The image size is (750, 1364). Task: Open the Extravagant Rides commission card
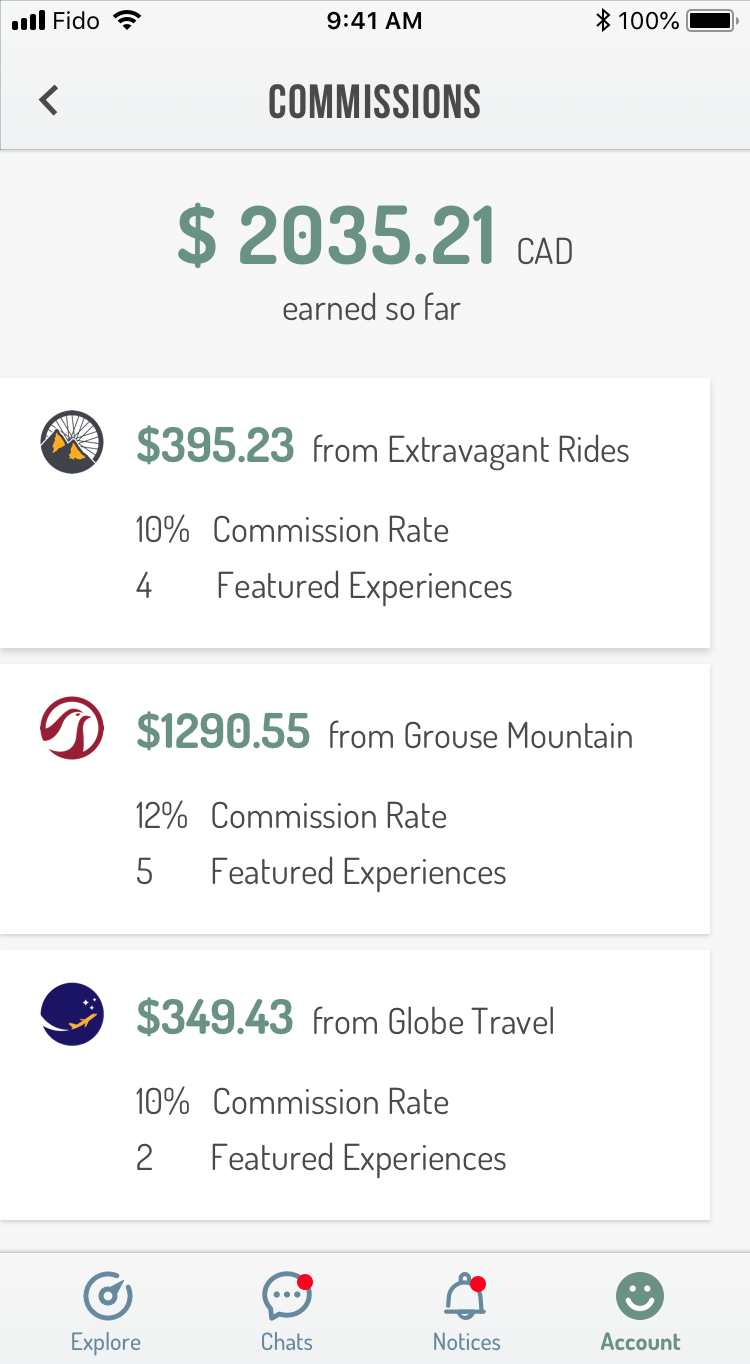click(355, 513)
